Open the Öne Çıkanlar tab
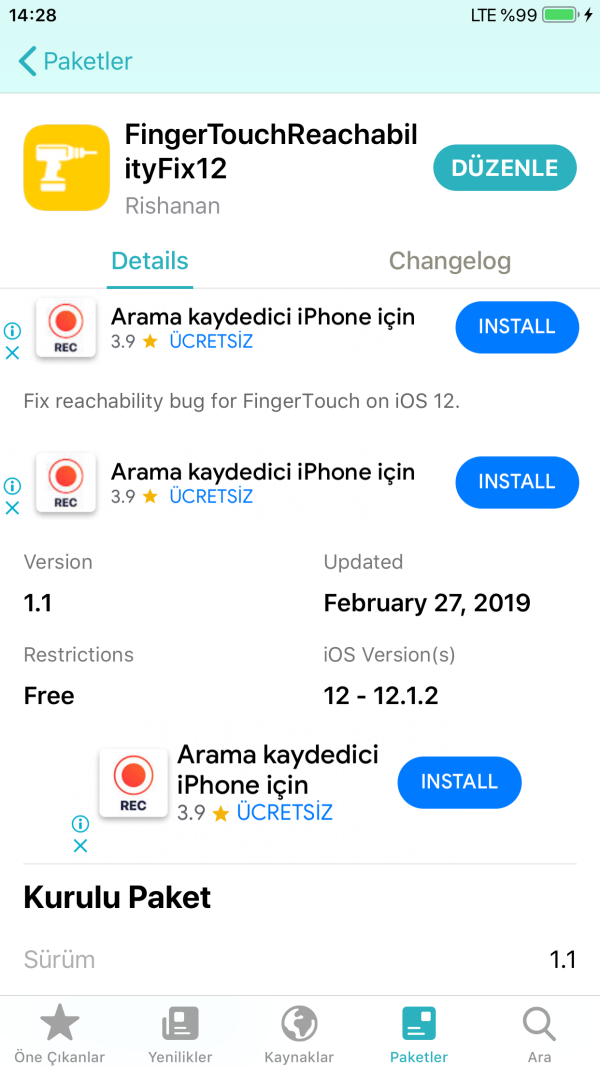This screenshot has height=1067, width=600. point(59,1034)
